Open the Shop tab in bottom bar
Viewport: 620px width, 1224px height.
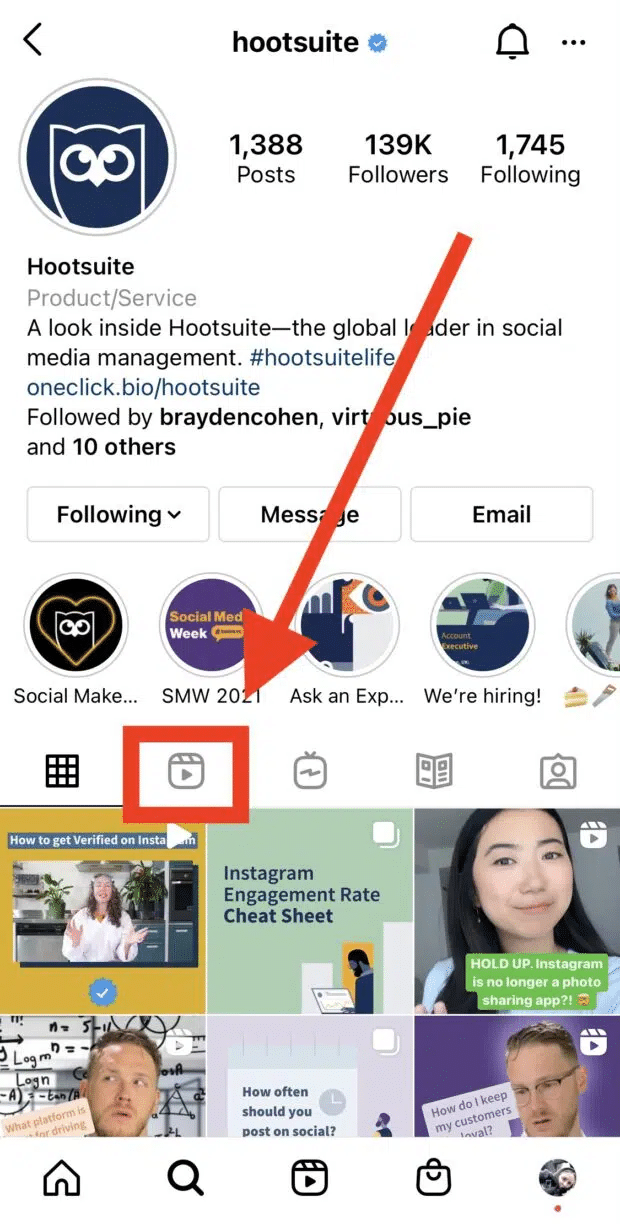coord(434,1178)
